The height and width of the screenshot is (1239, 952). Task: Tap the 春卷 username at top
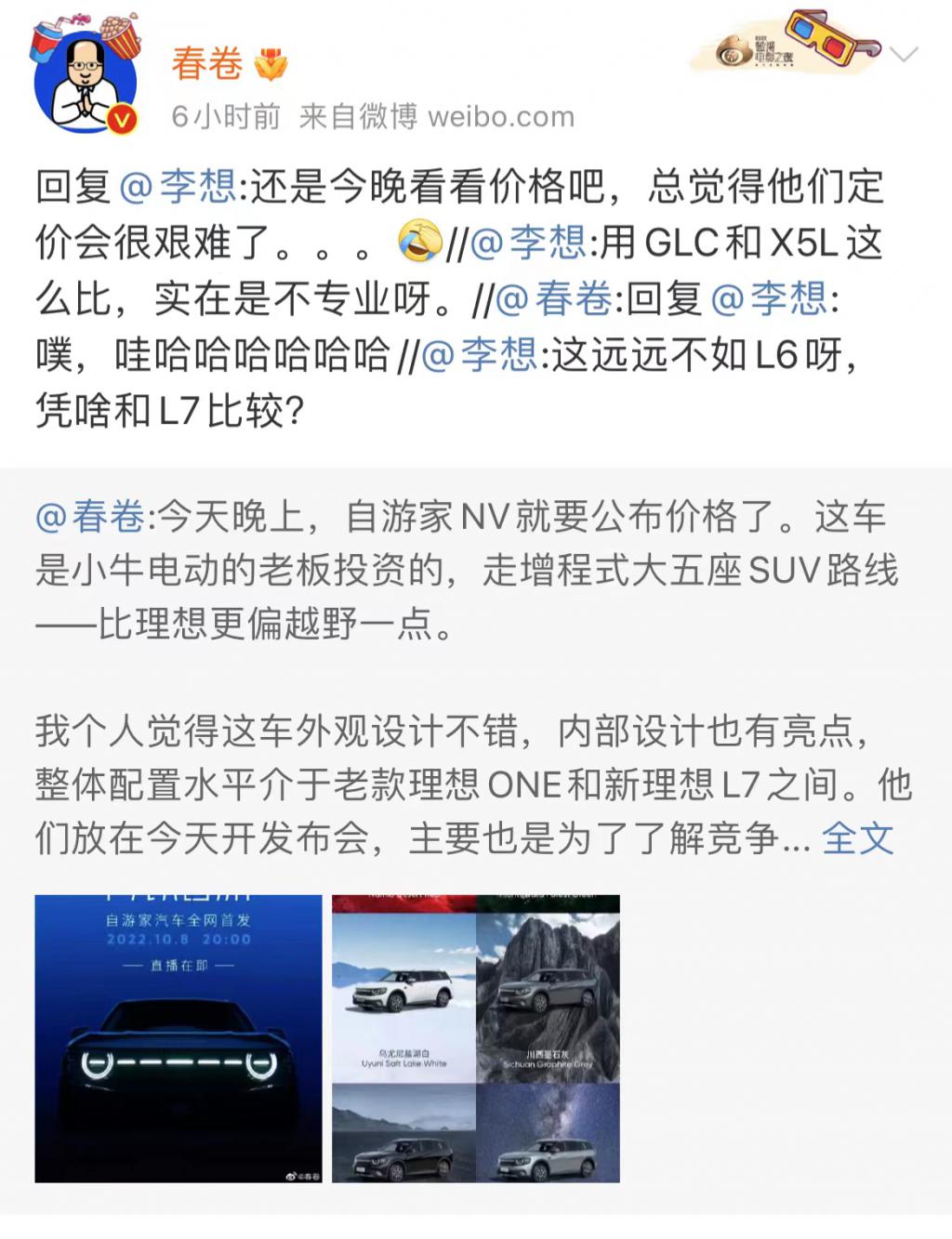tap(207, 63)
